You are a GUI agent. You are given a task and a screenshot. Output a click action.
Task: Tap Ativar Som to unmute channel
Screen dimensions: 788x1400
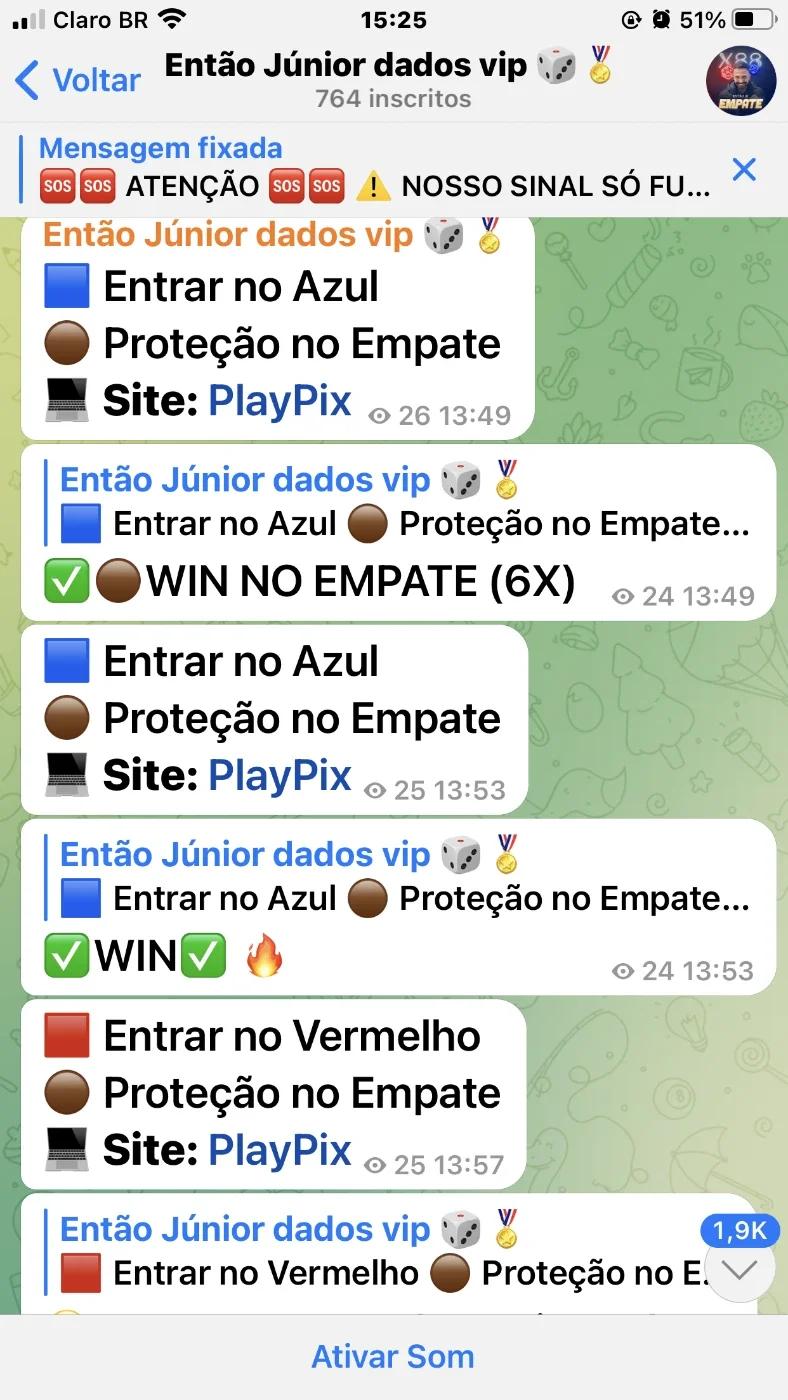pyautogui.click(x=393, y=1357)
